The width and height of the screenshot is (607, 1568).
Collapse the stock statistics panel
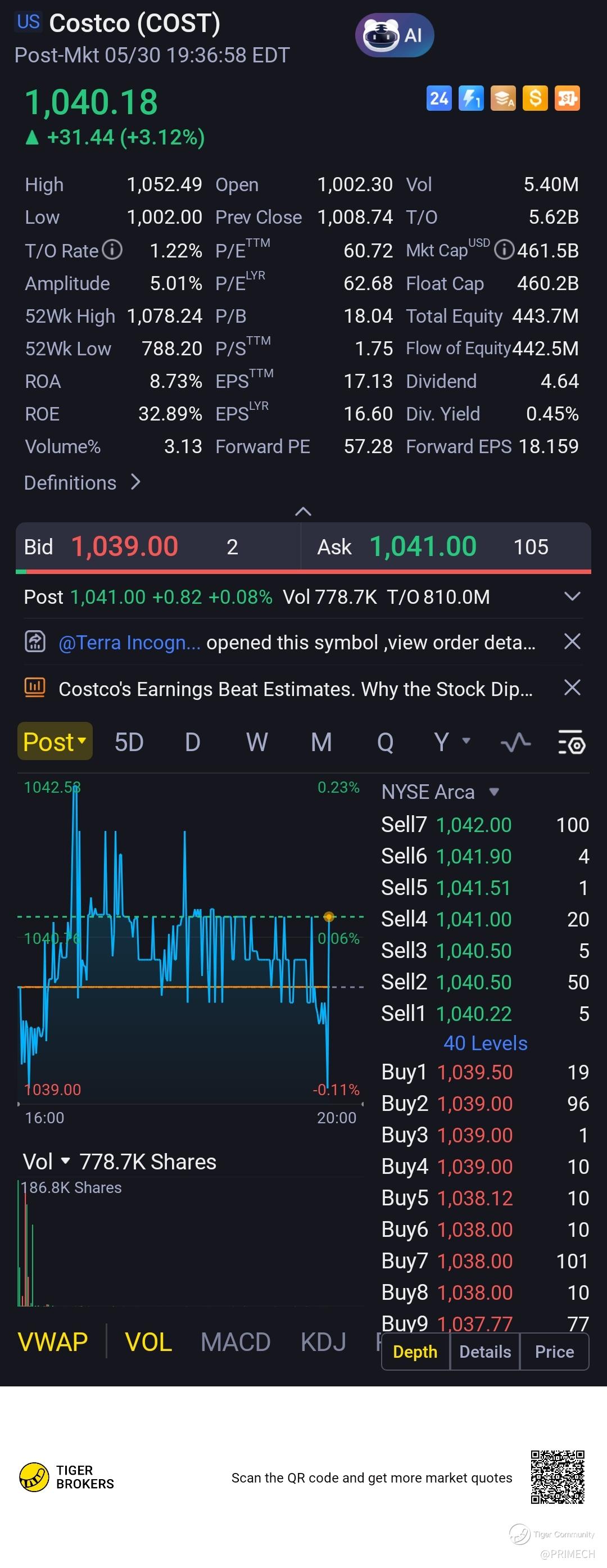click(303, 511)
